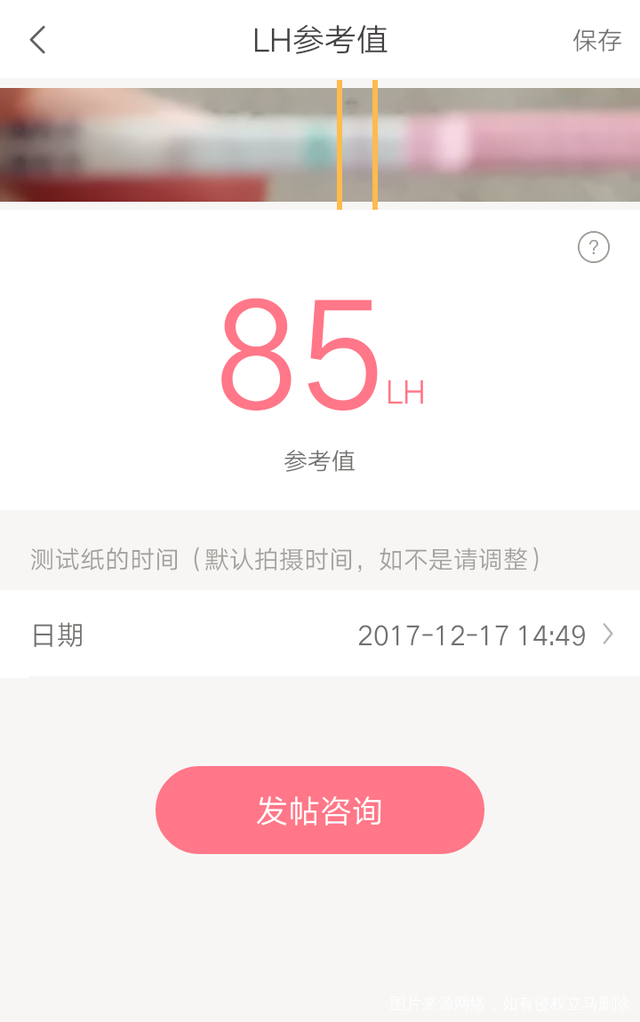Open the question mark help icon
Image resolution: width=640 pixels, height=1022 pixels.
[593, 247]
